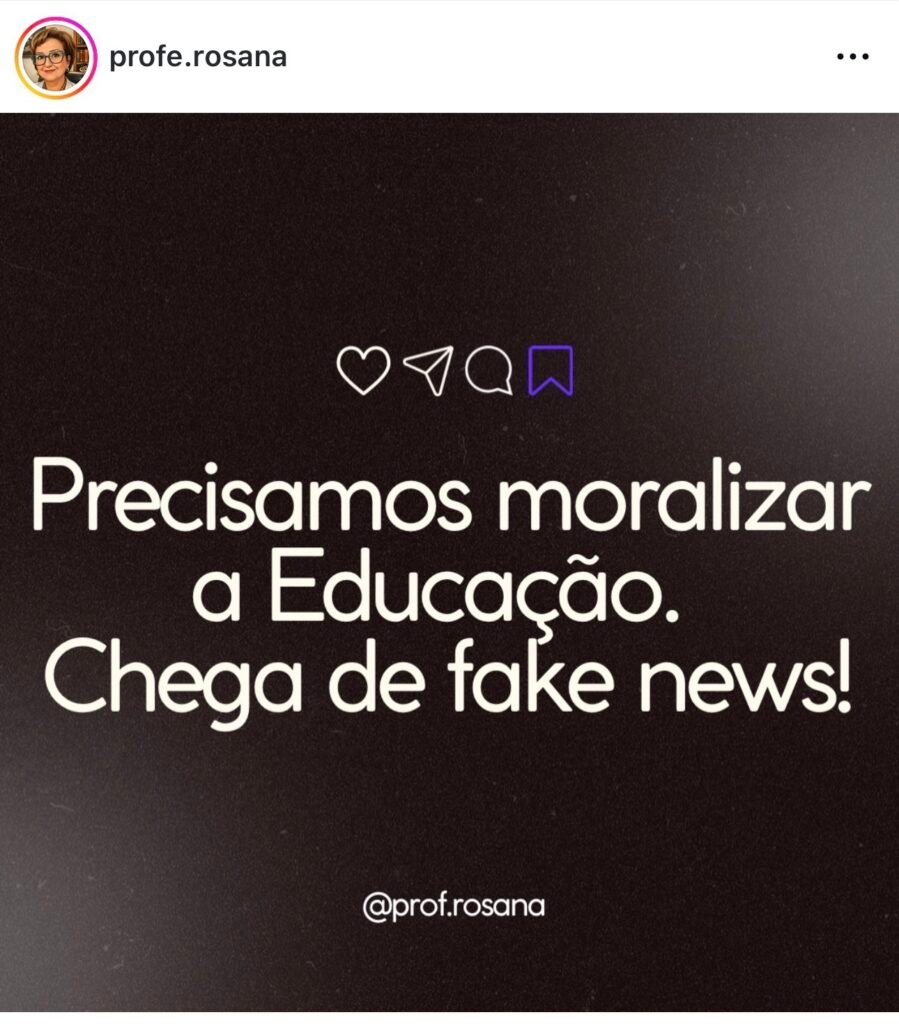Open profe.rosana's profile picture
Viewport: 899px width, 1024px height.
click(x=55, y=57)
